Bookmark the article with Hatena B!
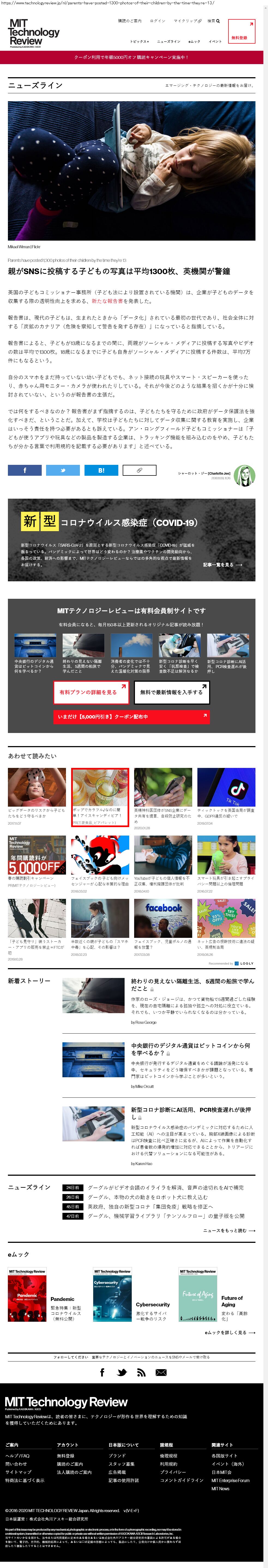This screenshot has width=268, height=1568. pyautogui.click(x=101, y=470)
